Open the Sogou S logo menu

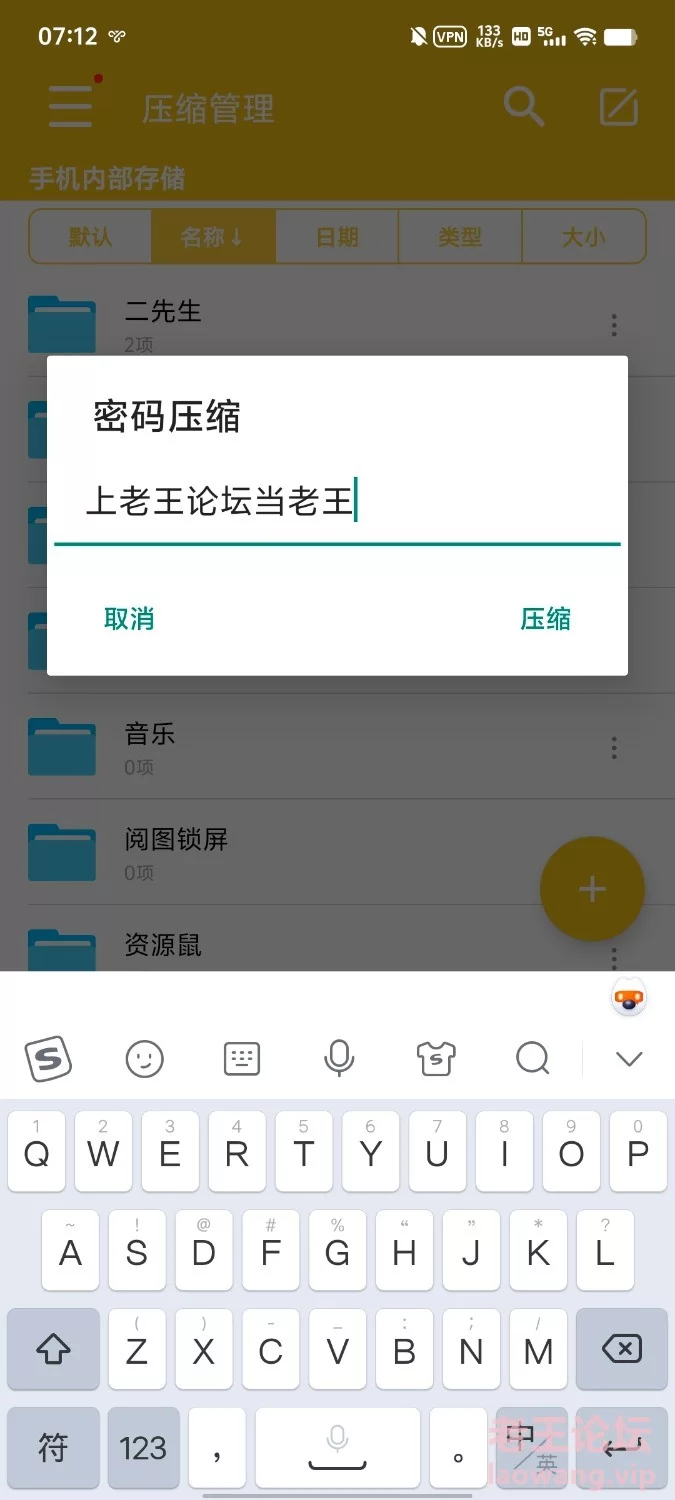click(x=48, y=1059)
